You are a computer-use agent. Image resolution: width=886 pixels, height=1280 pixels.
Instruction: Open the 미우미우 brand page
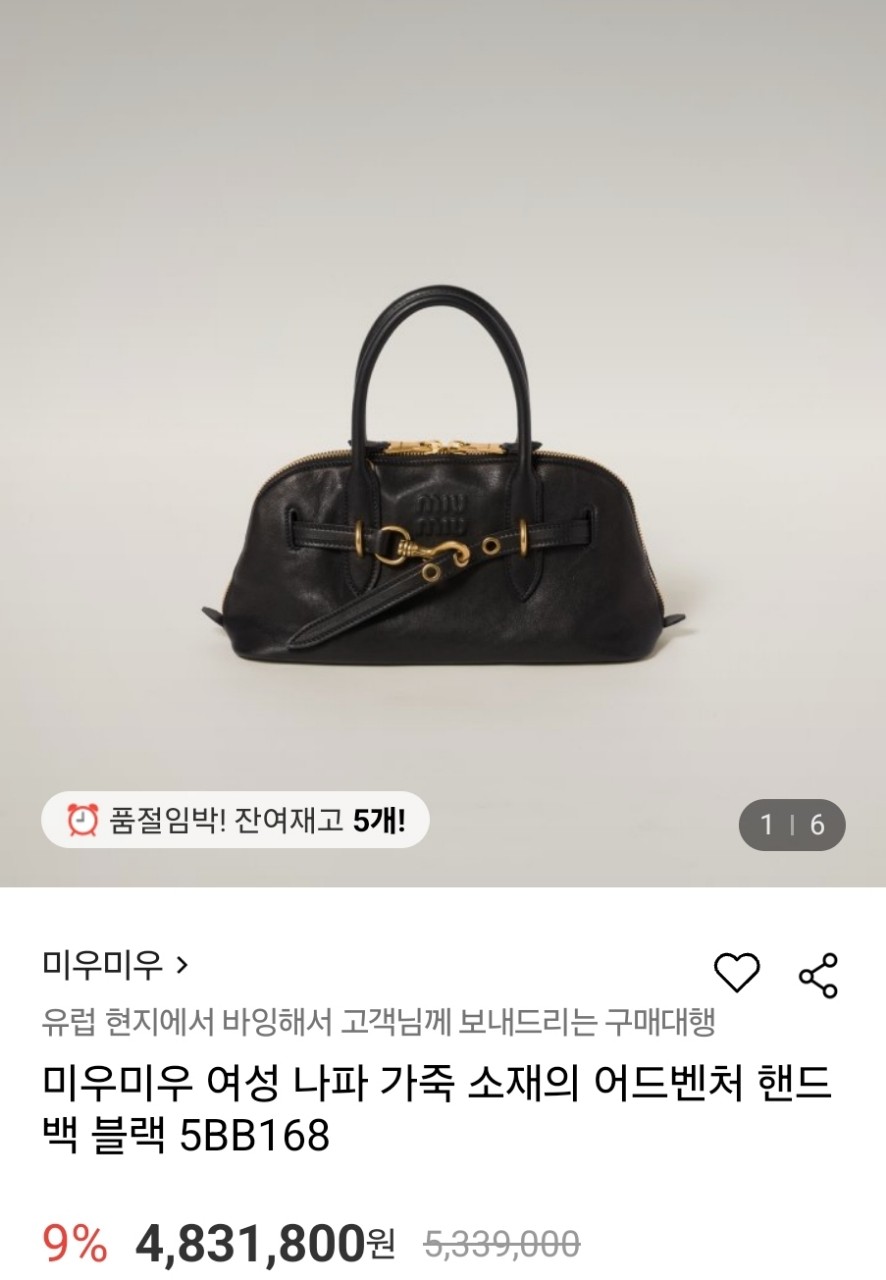tap(114, 965)
